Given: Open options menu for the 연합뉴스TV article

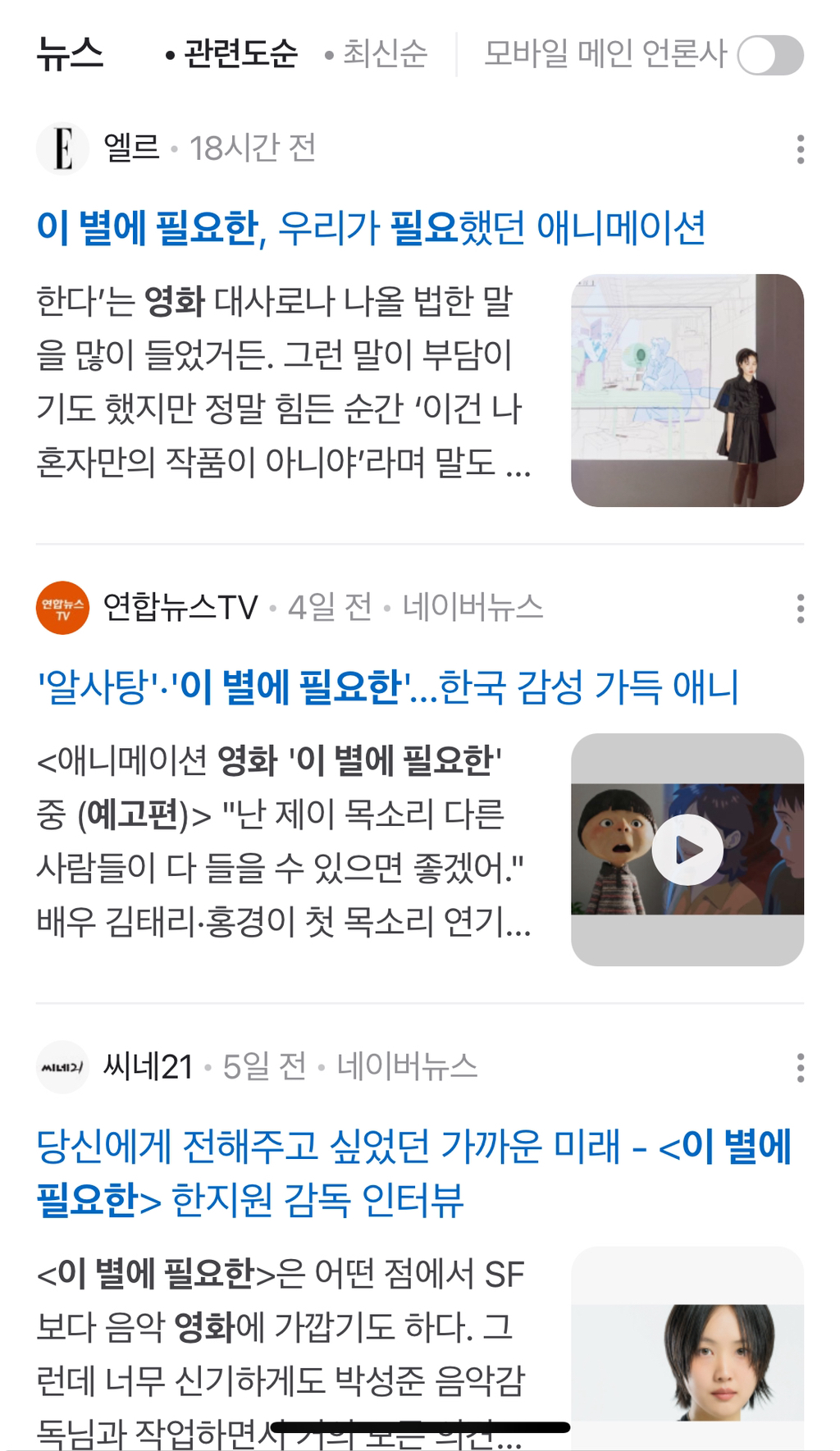Looking at the screenshot, I should point(801,607).
